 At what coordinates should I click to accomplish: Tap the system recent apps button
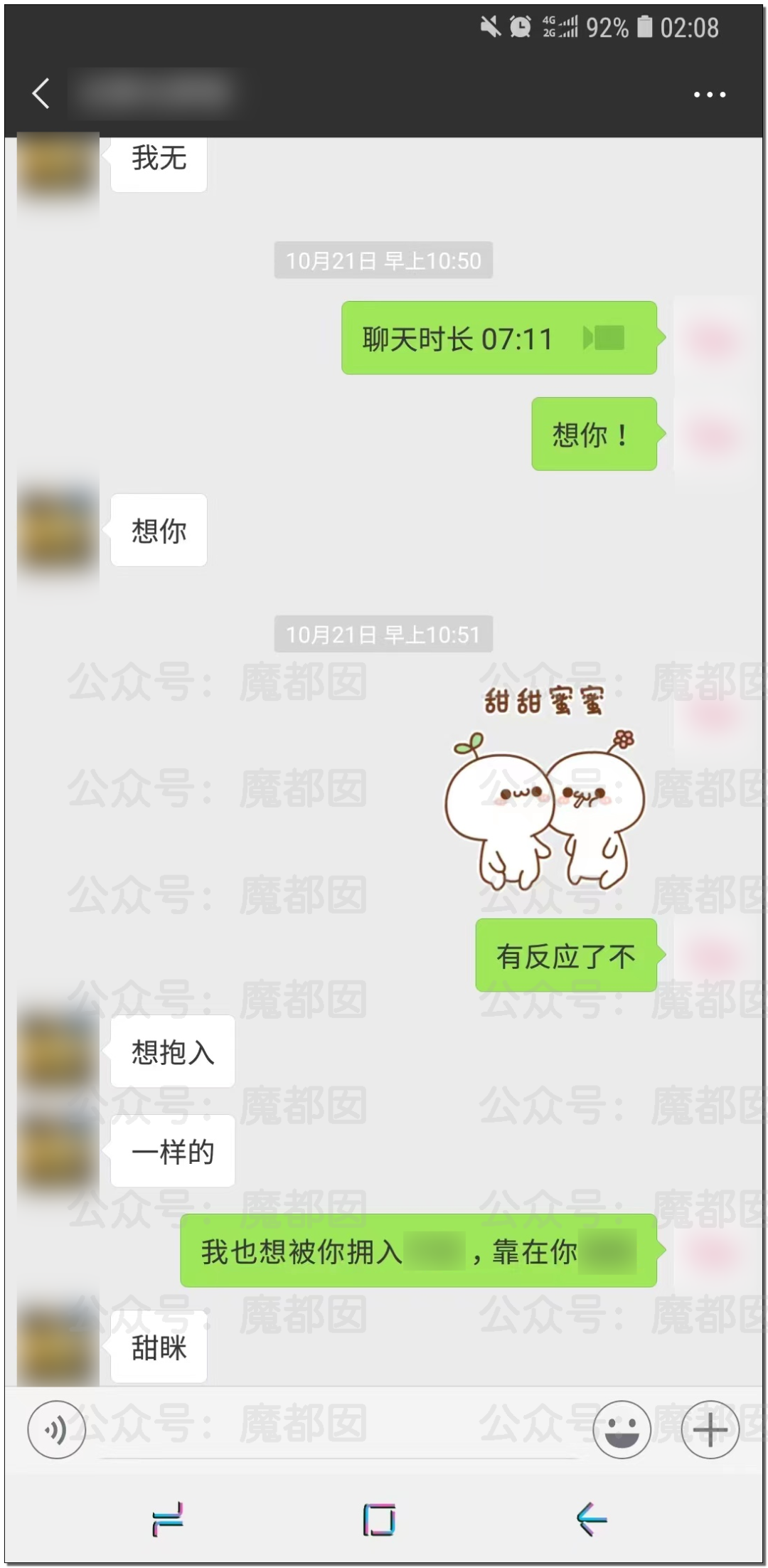pyautogui.click(x=169, y=1520)
